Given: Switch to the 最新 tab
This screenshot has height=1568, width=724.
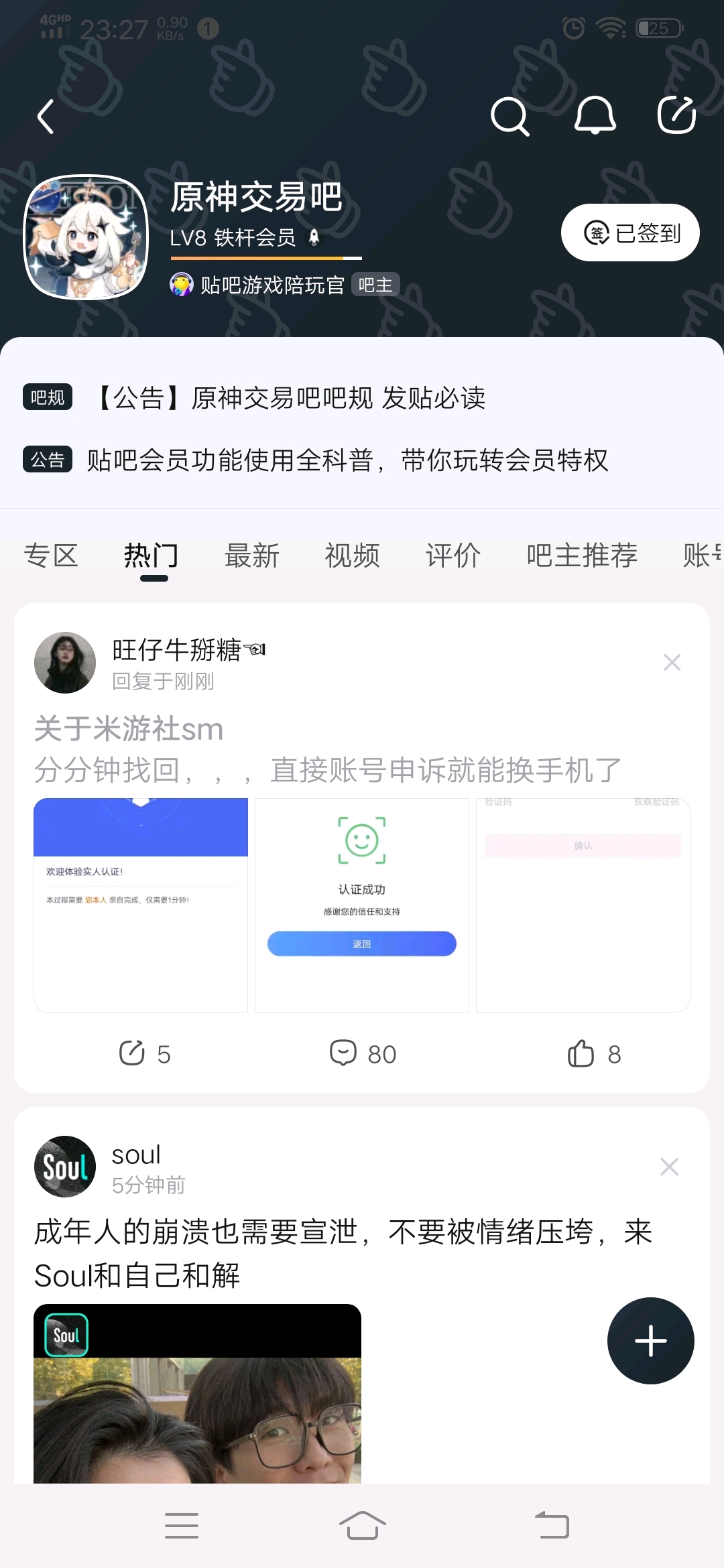Looking at the screenshot, I should click(252, 556).
